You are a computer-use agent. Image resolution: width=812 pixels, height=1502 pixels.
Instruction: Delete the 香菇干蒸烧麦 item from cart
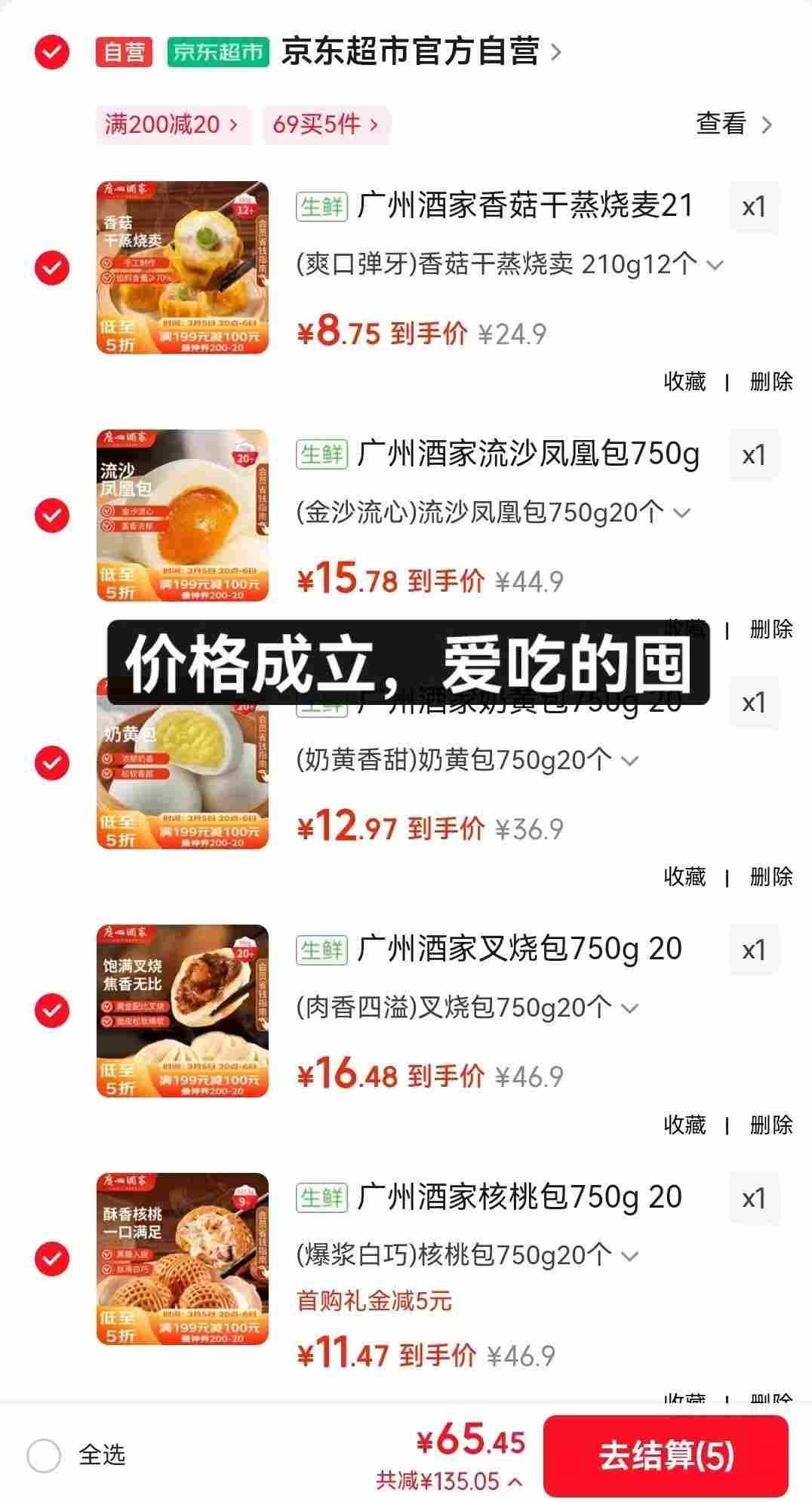coord(770,382)
